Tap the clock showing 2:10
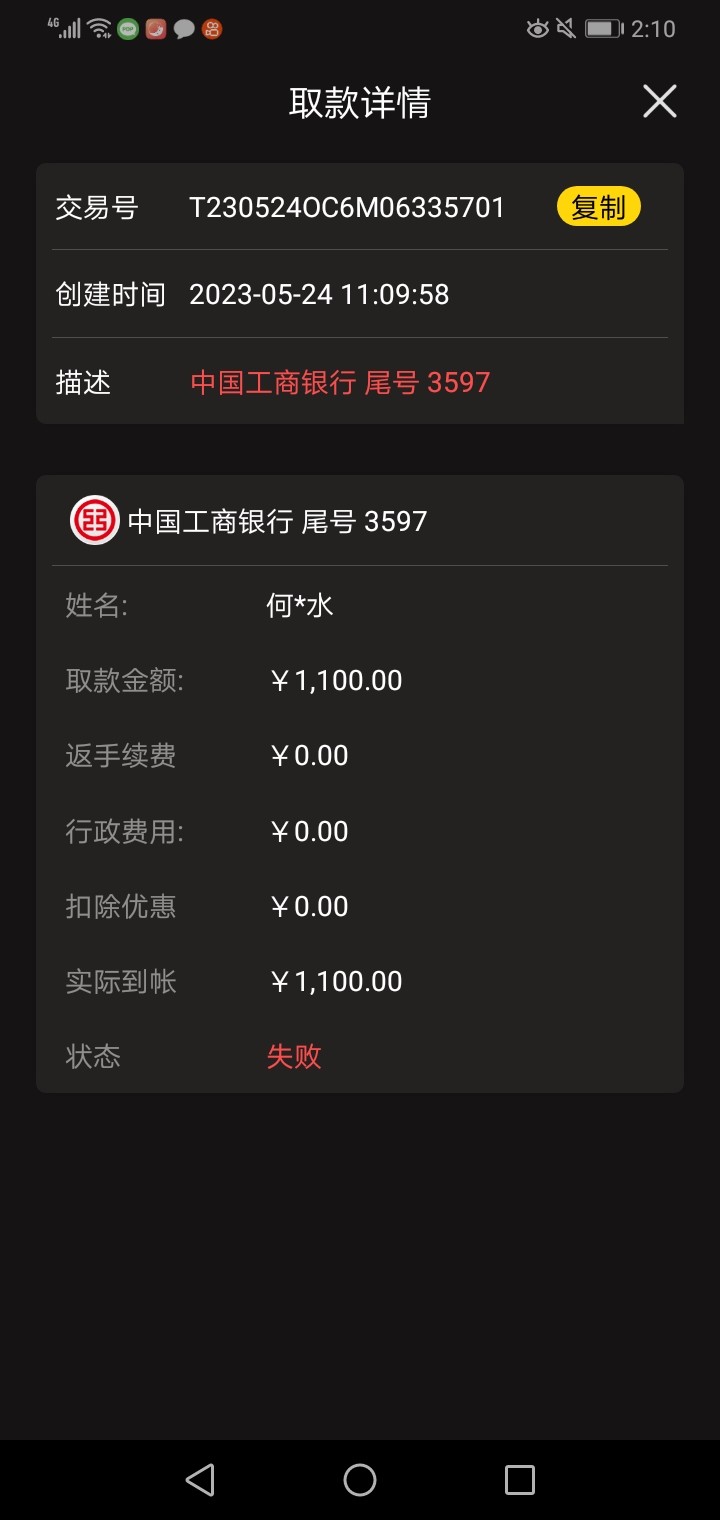The width and height of the screenshot is (720, 1520). [653, 29]
